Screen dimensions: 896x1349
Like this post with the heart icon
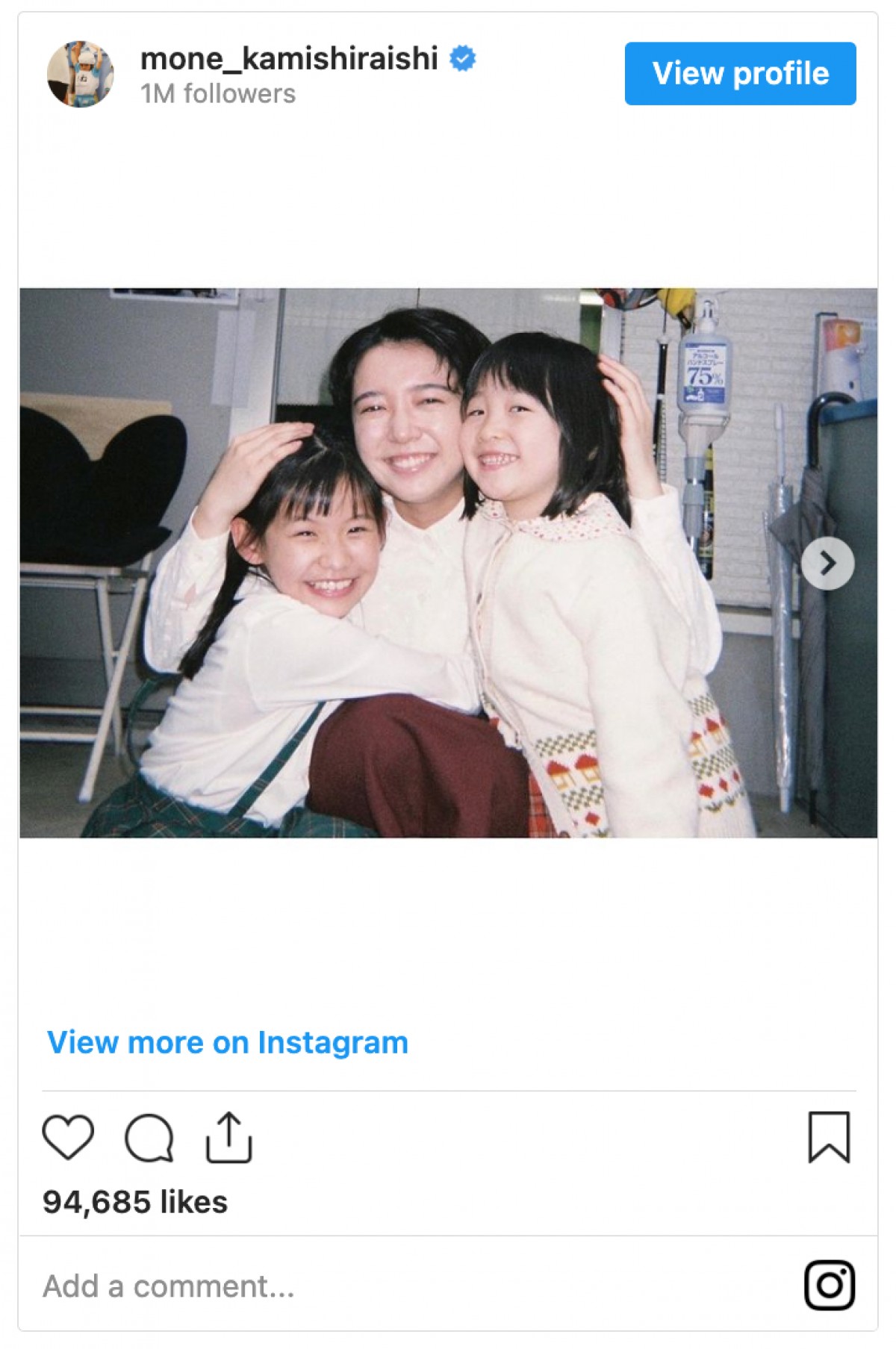pyautogui.click(x=68, y=1137)
